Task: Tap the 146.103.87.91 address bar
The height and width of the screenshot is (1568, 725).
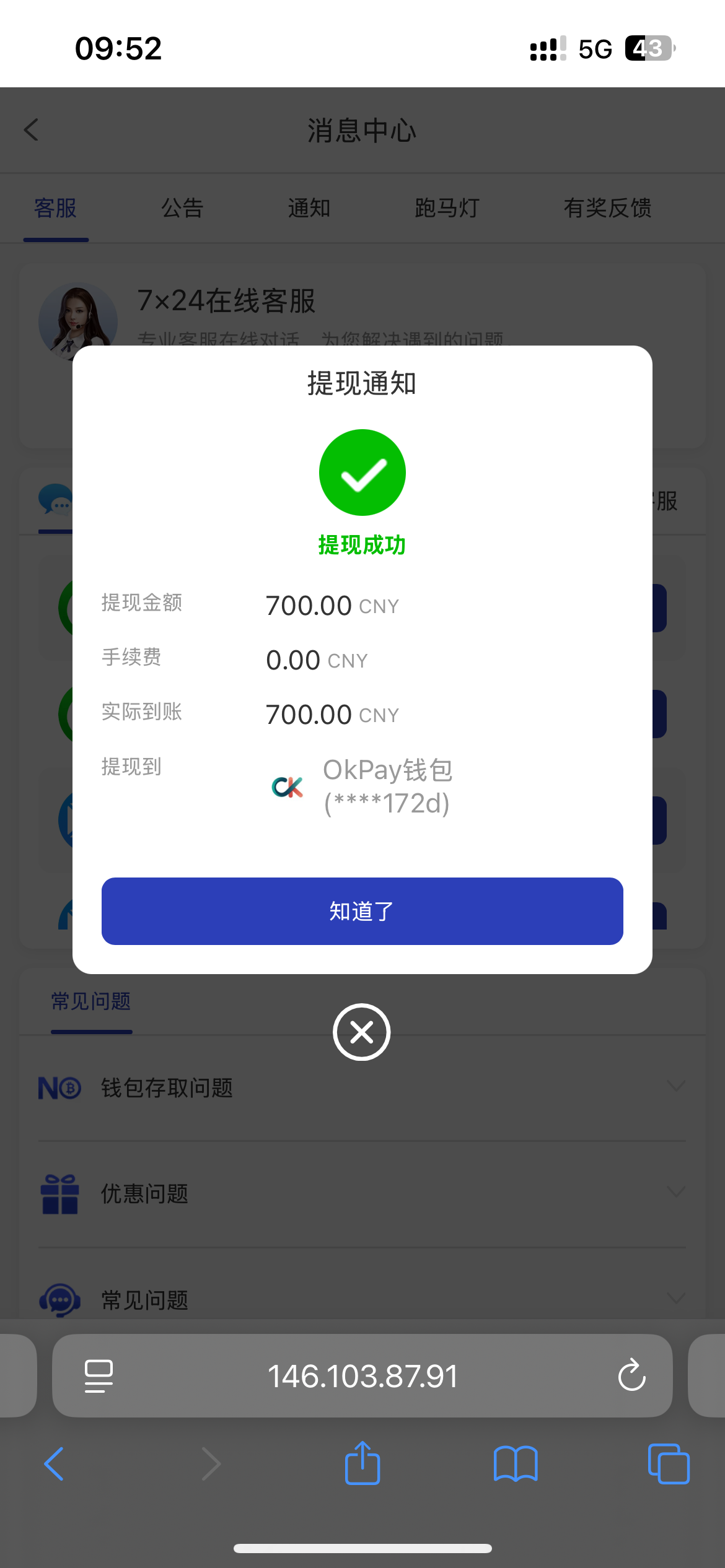Action: coord(362,1376)
